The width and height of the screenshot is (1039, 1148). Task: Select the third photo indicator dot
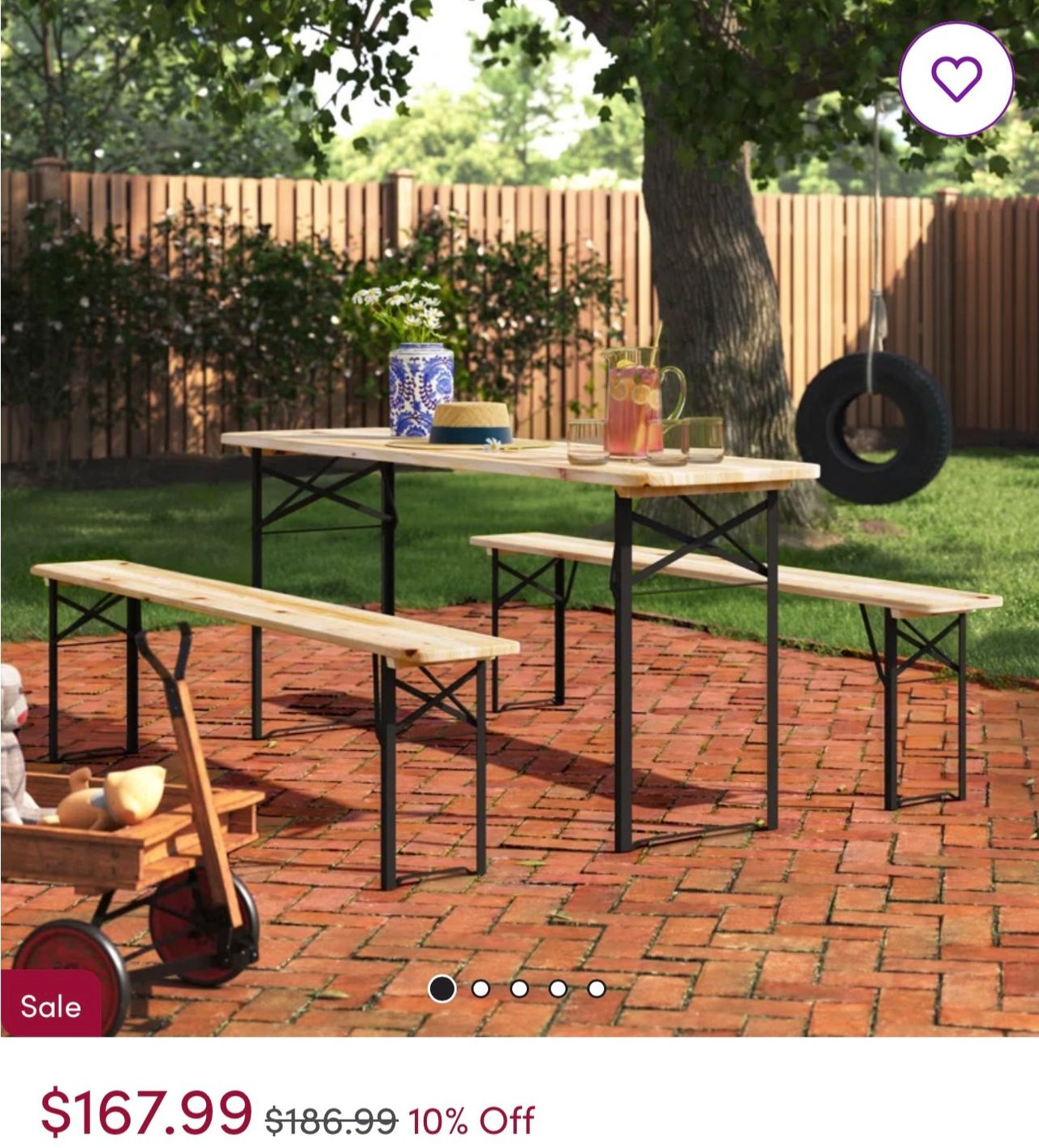519,988
